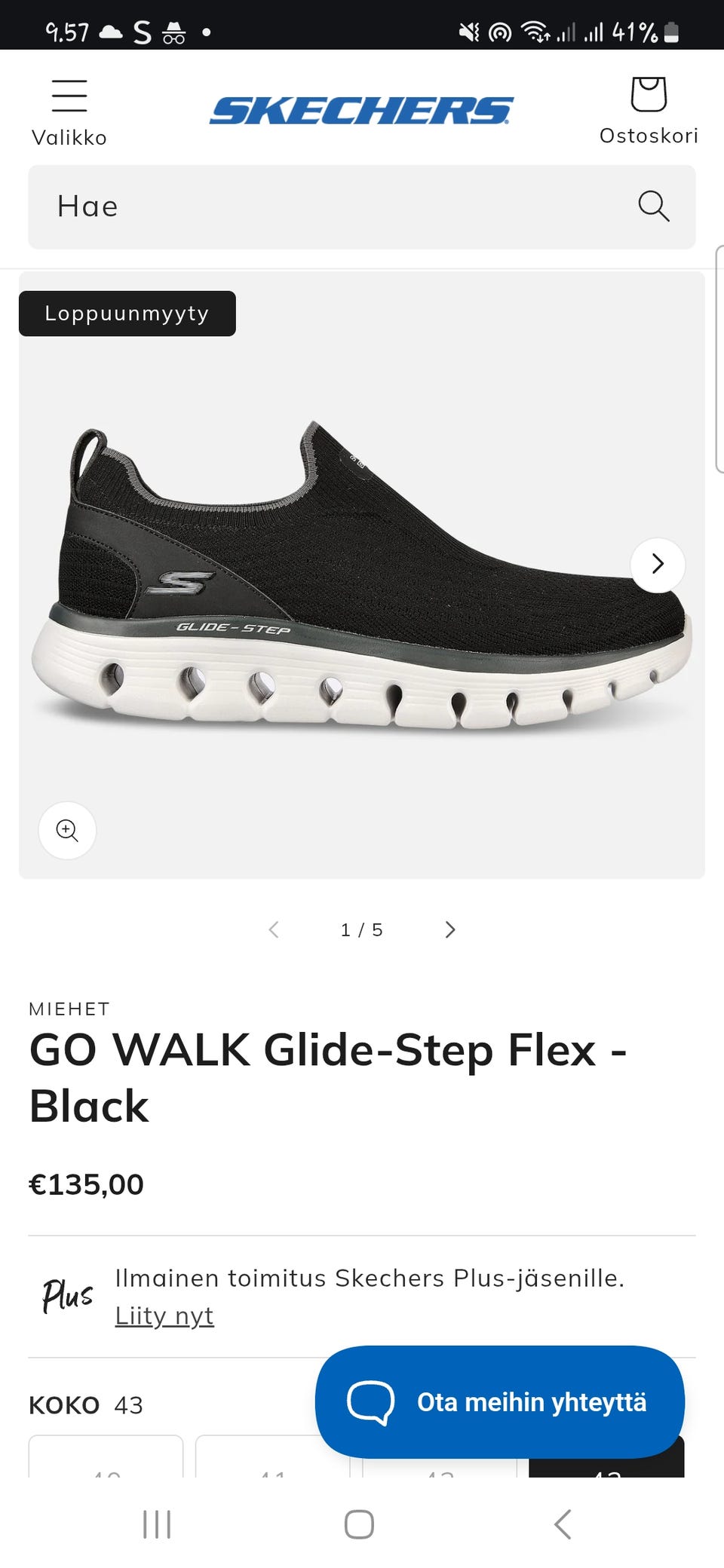Open Ota meihin yhteyttä chat
This screenshot has width=724, height=1568.
click(499, 1401)
